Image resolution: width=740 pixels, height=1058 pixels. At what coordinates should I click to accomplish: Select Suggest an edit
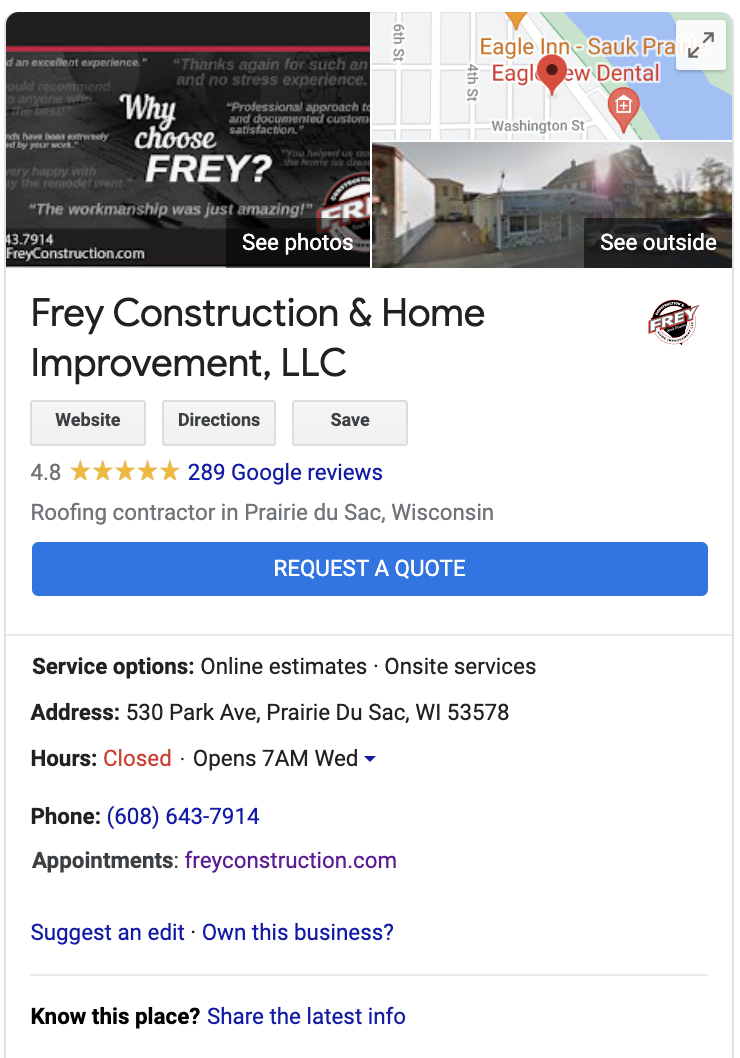click(x=107, y=932)
